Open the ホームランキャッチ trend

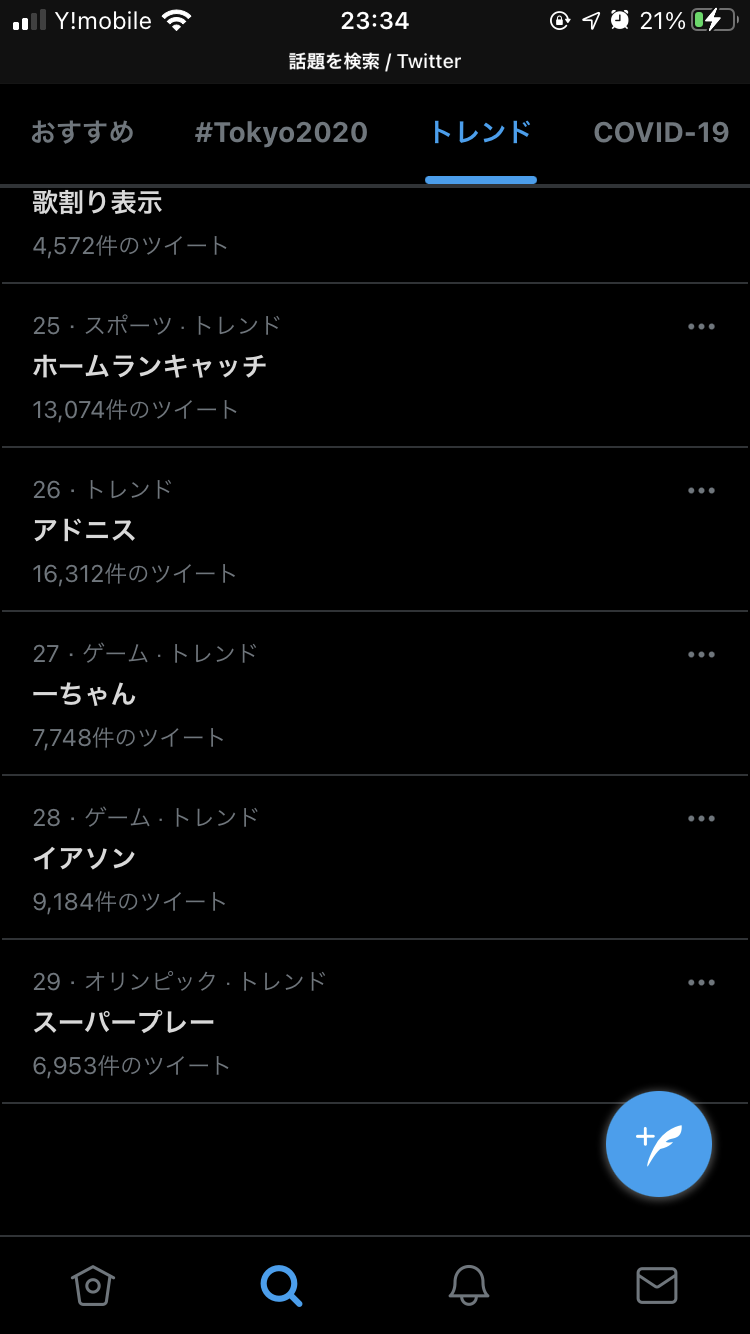point(150,366)
